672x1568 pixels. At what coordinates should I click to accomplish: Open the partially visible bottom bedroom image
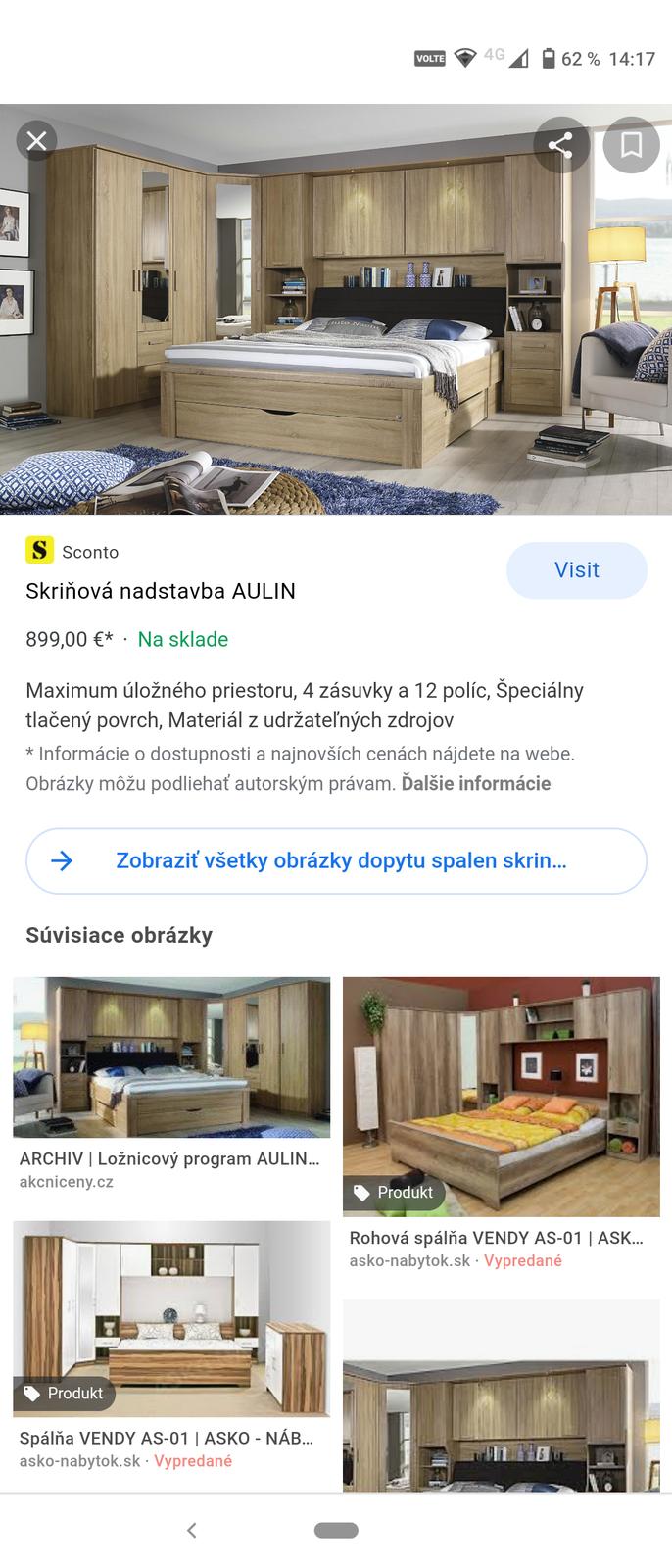click(501, 1396)
